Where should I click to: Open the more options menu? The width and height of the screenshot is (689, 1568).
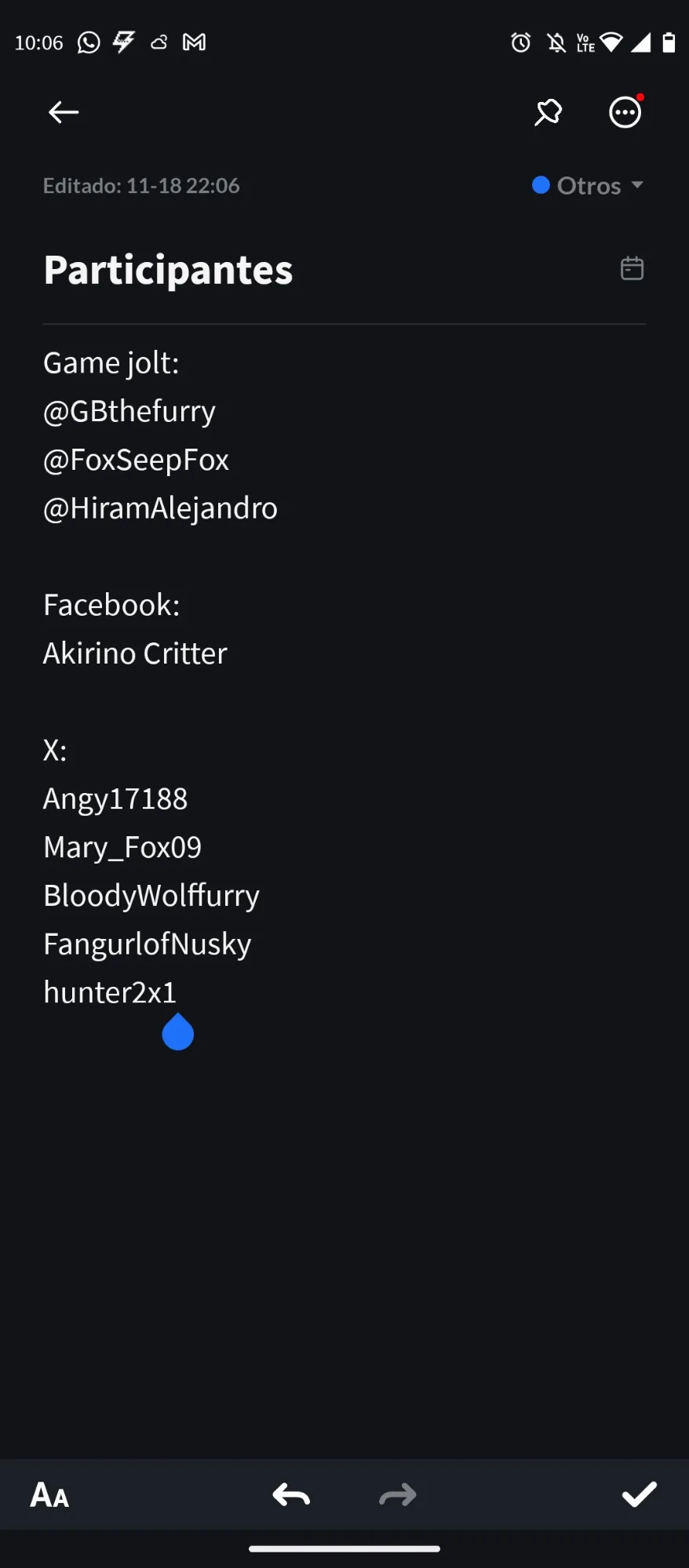coord(625,112)
